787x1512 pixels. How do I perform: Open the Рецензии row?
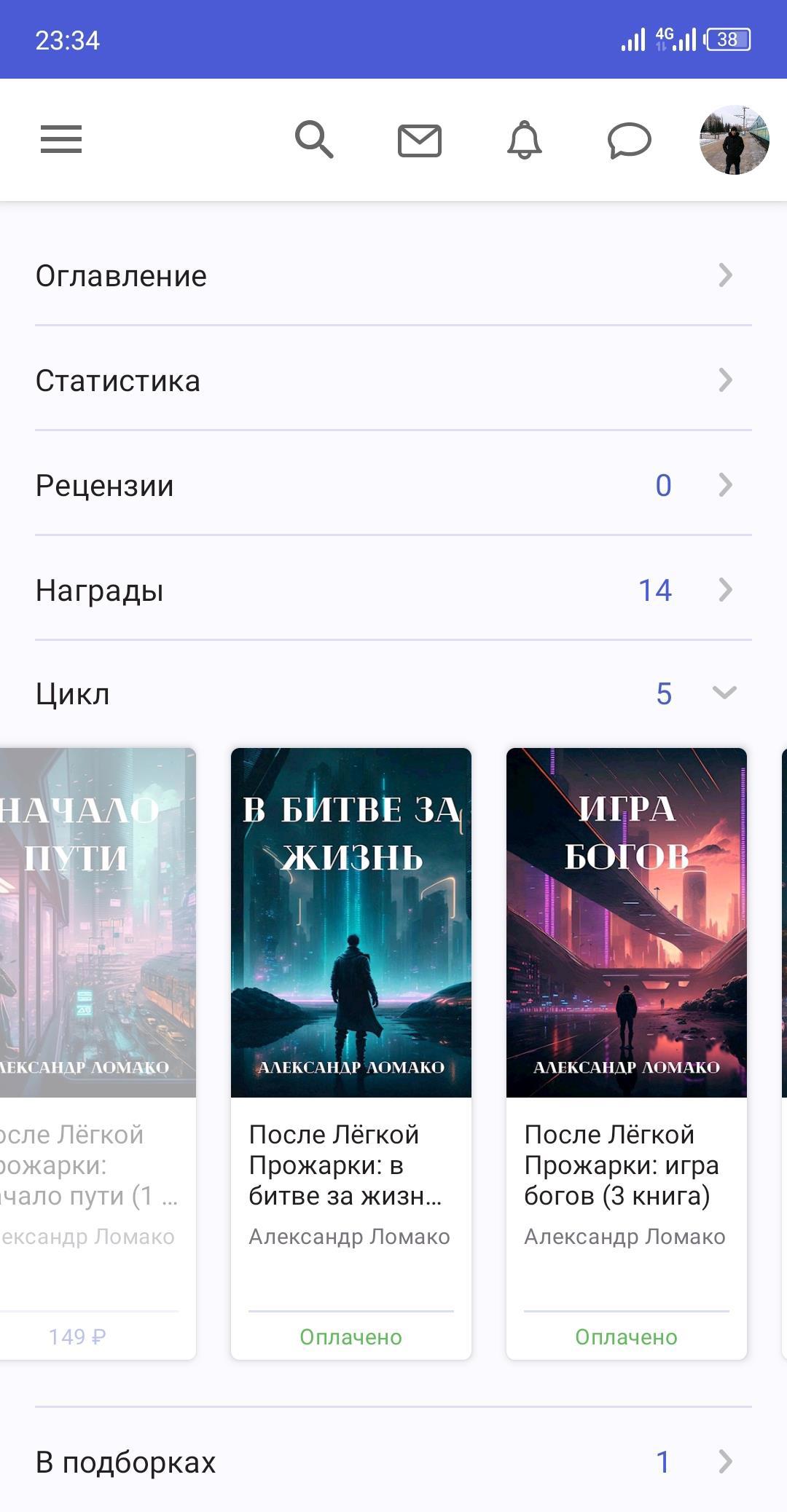(x=393, y=486)
